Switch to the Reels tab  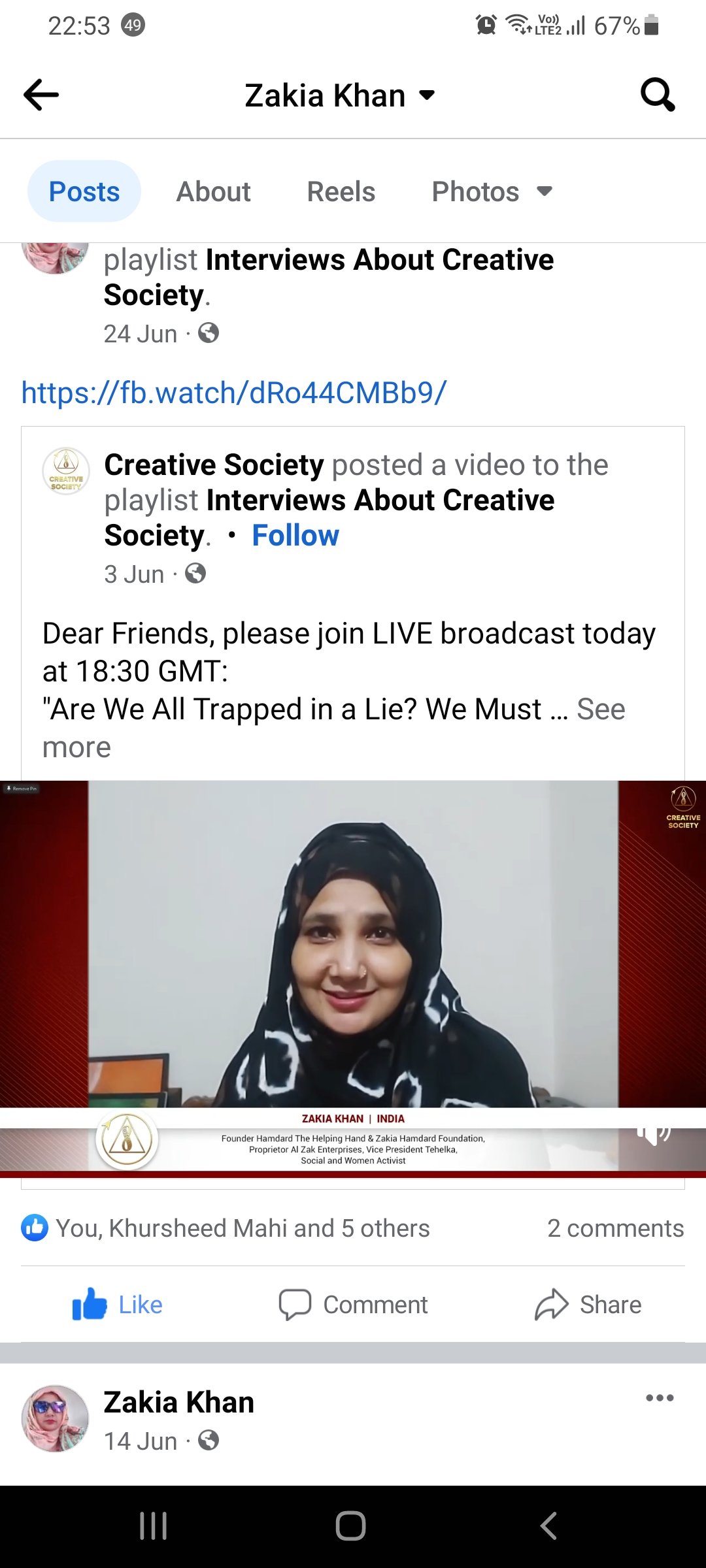[x=341, y=192]
